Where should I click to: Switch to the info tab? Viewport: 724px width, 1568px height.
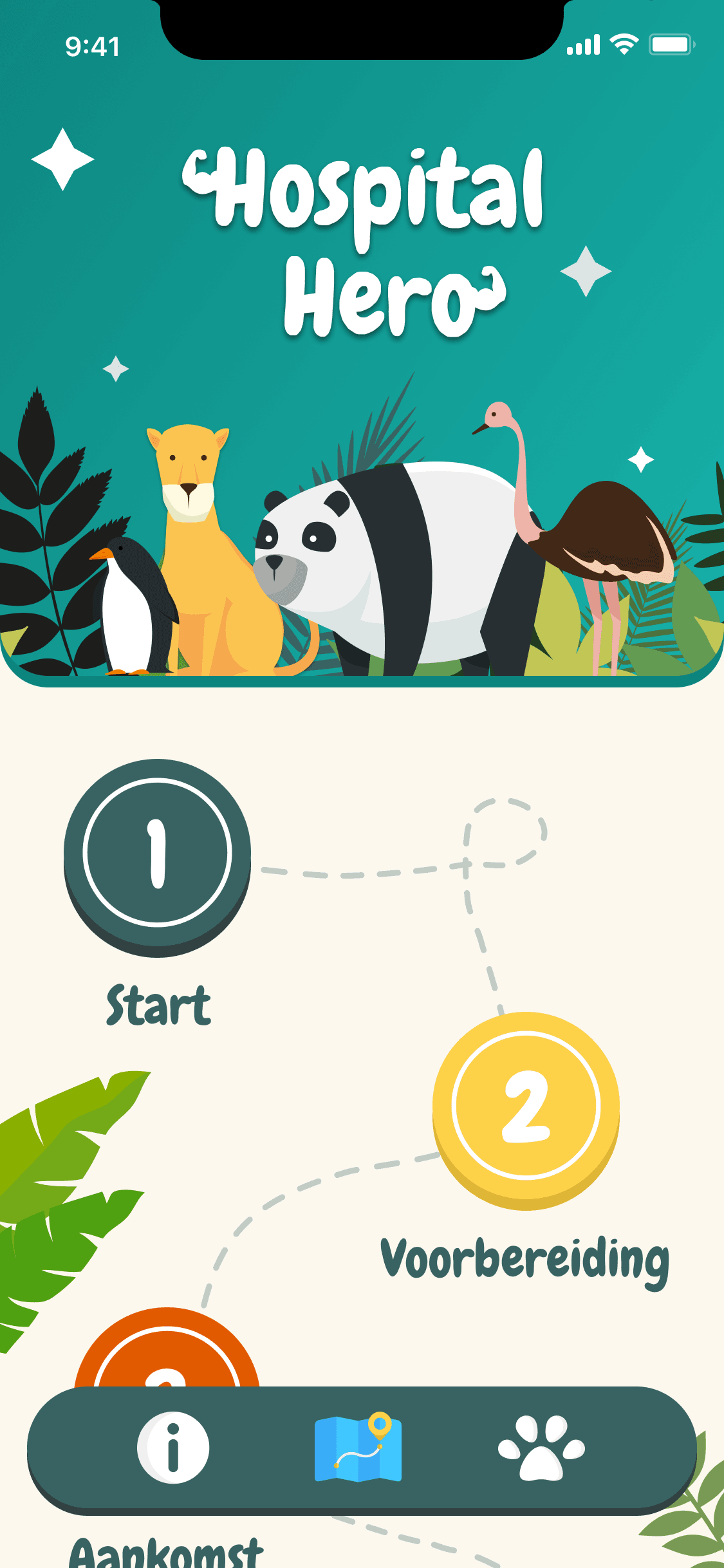point(172,1448)
